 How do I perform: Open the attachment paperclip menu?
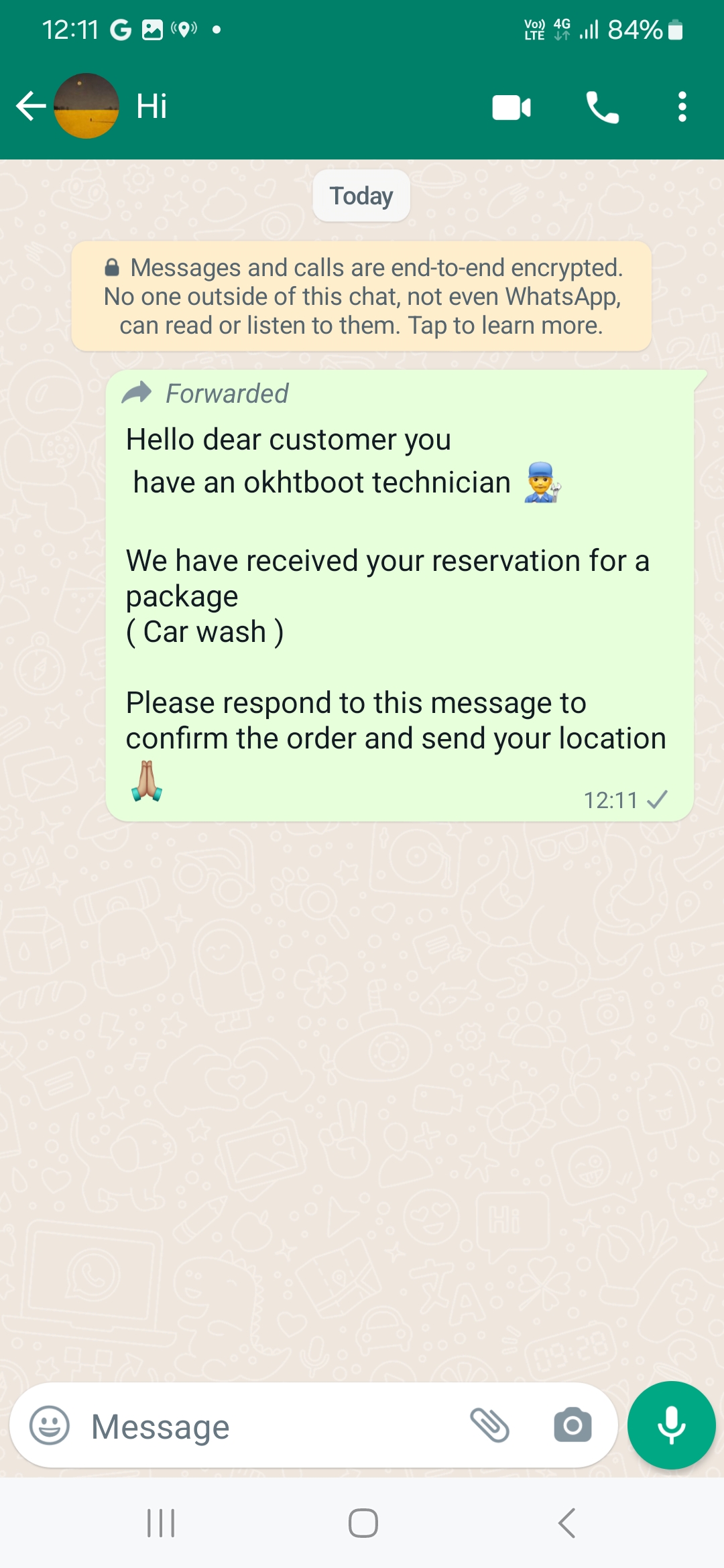point(490,1425)
